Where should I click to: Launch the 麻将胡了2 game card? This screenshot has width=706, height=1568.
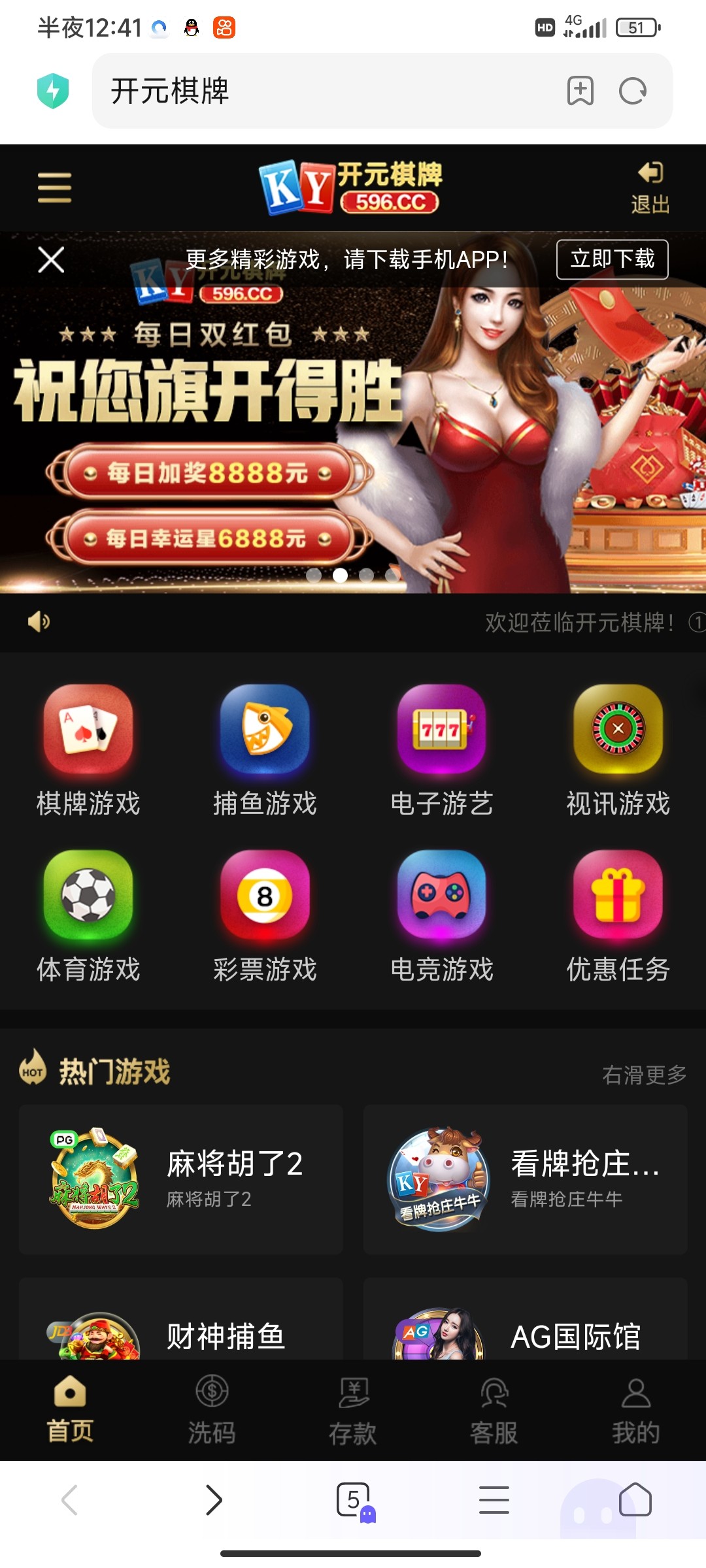point(181,1179)
